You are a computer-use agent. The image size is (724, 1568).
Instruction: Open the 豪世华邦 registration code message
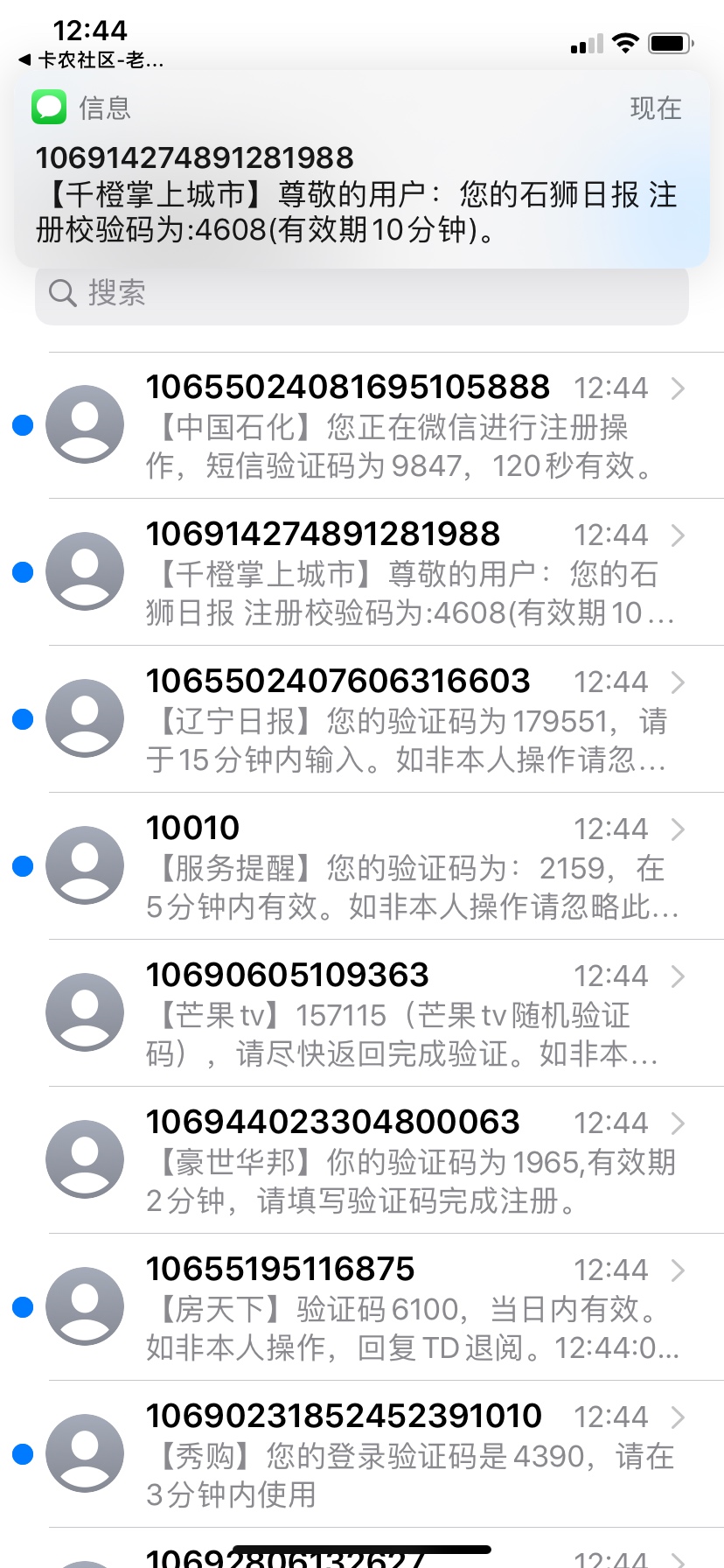coord(362,1161)
